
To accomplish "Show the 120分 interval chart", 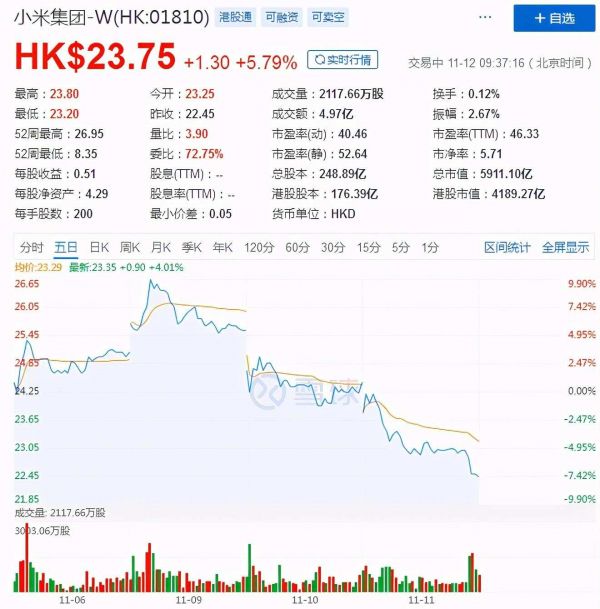I will [x=258, y=247].
